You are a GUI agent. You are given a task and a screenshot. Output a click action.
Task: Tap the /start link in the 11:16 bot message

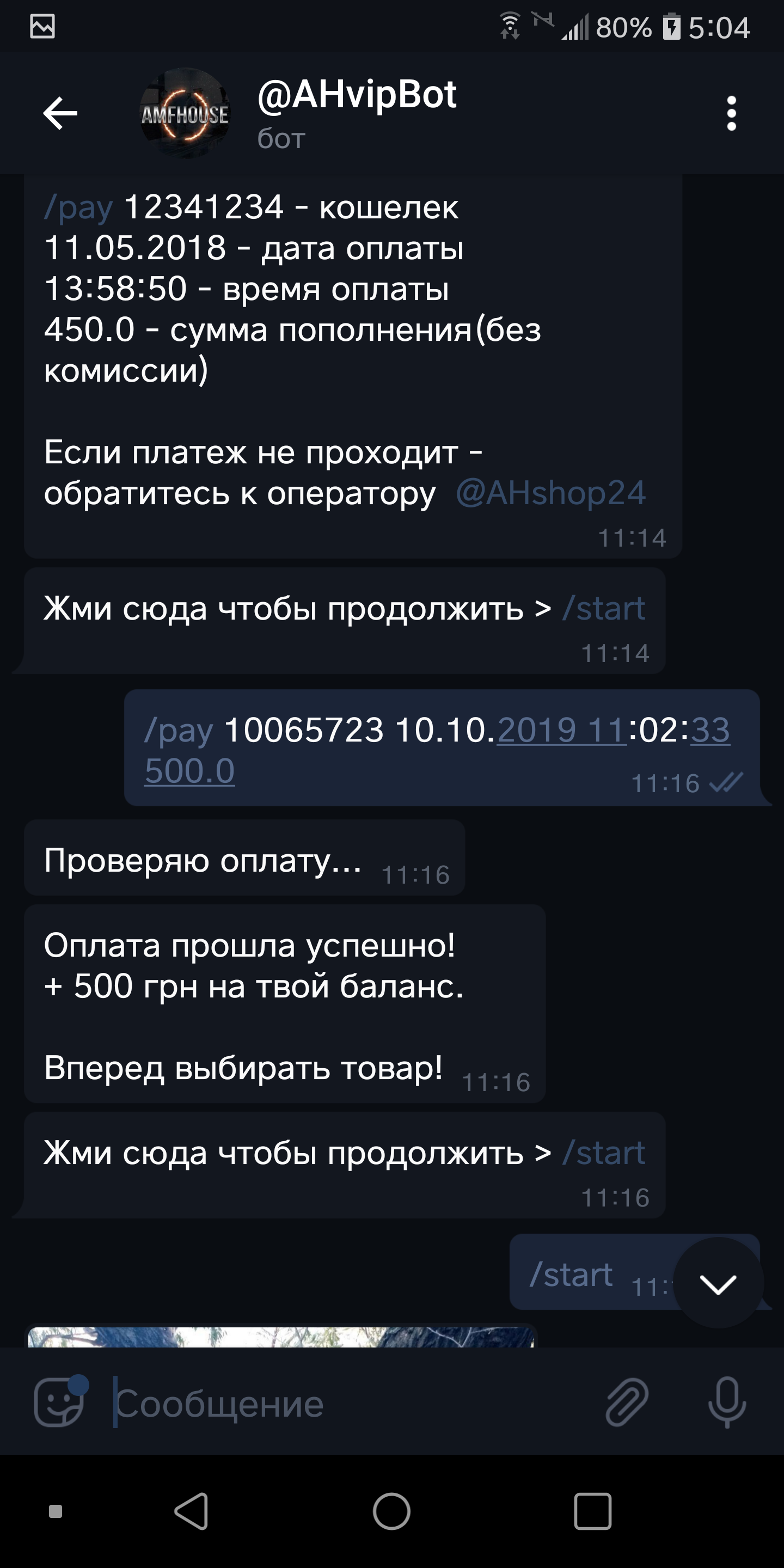pos(604,1152)
